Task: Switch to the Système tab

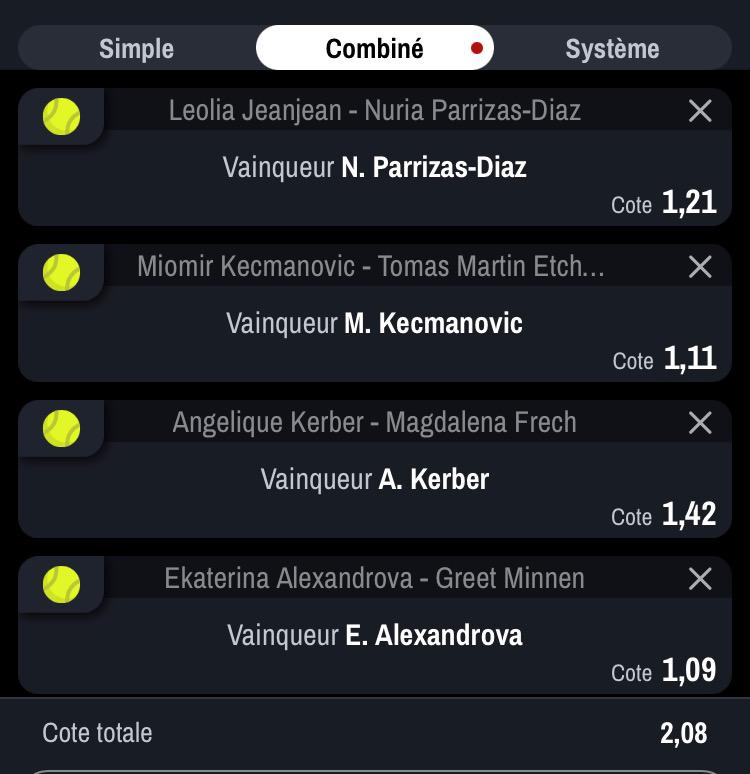Action: click(x=612, y=48)
